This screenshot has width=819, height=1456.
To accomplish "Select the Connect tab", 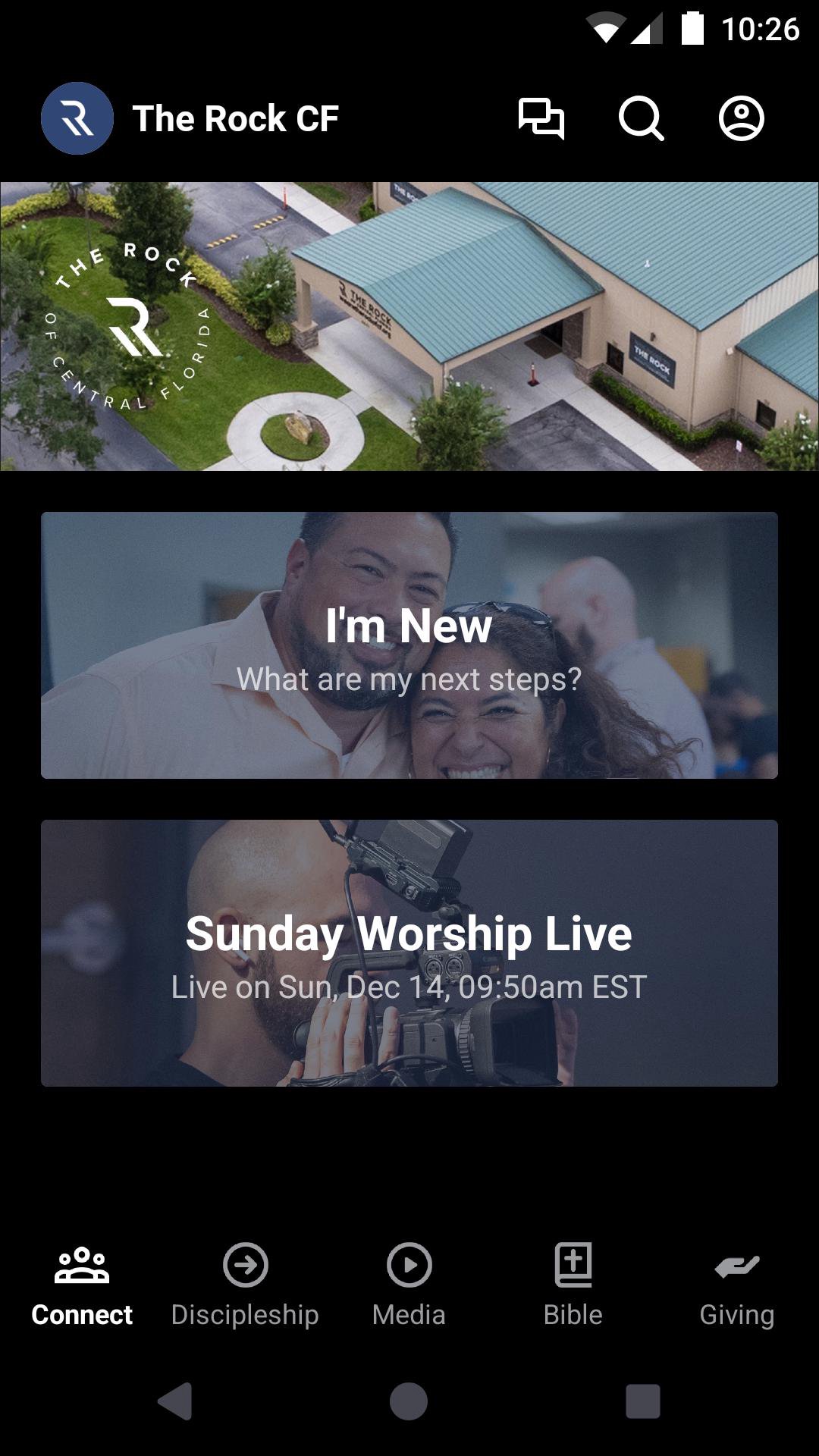I will click(82, 1286).
